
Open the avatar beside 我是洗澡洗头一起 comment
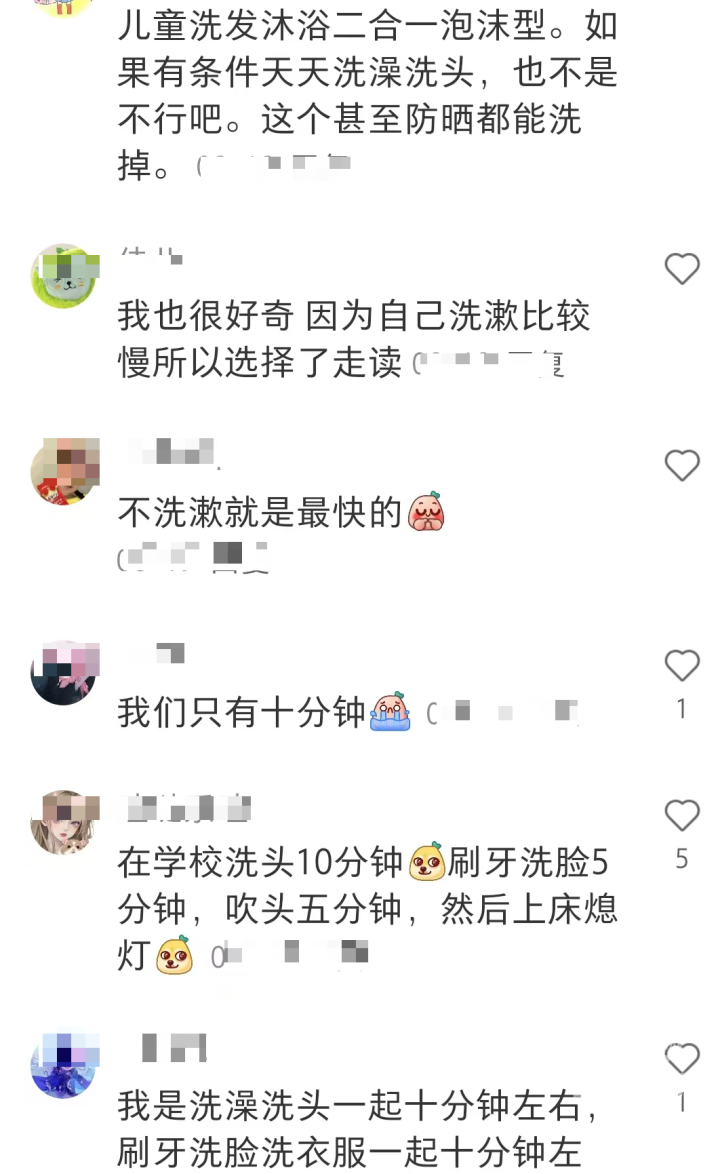click(x=64, y=1066)
